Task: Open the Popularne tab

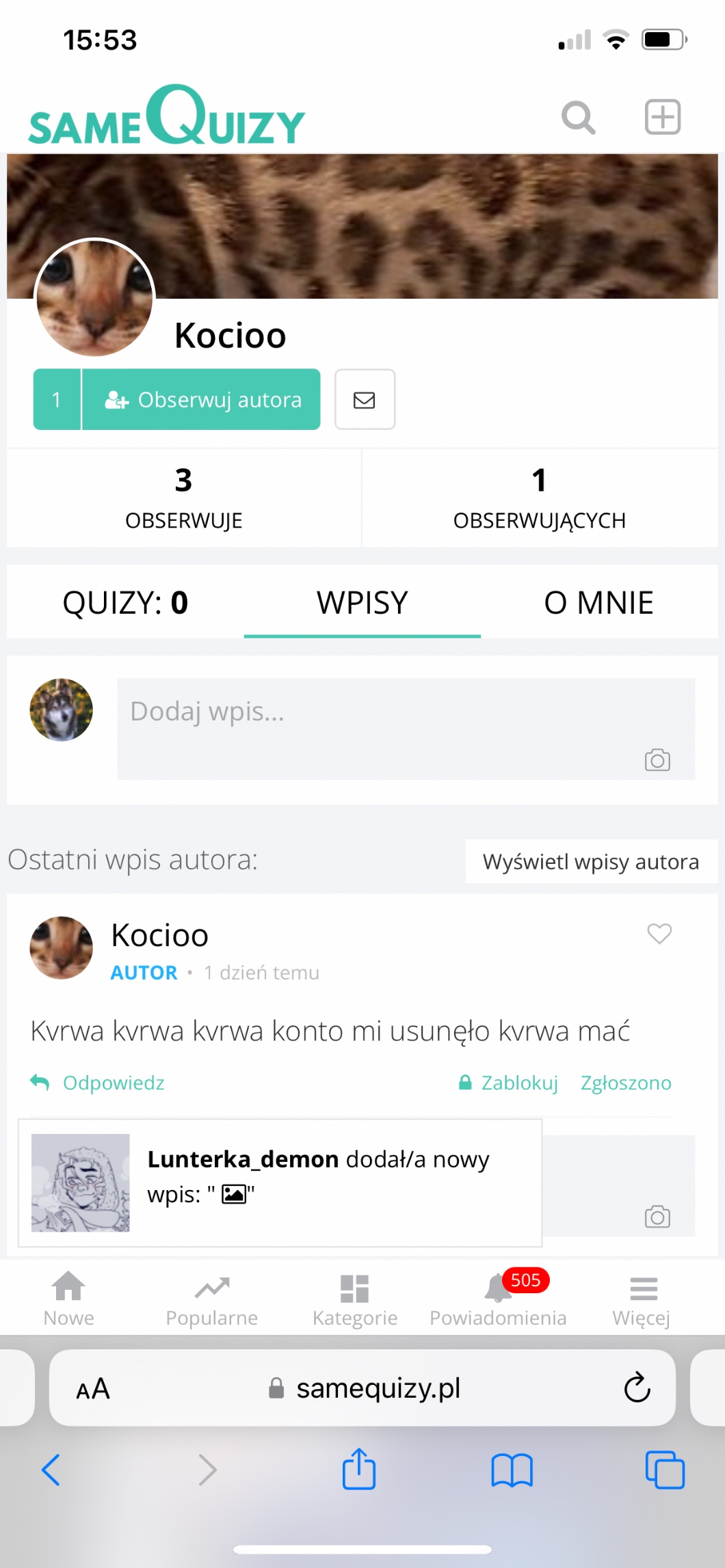Action: [x=212, y=1299]
